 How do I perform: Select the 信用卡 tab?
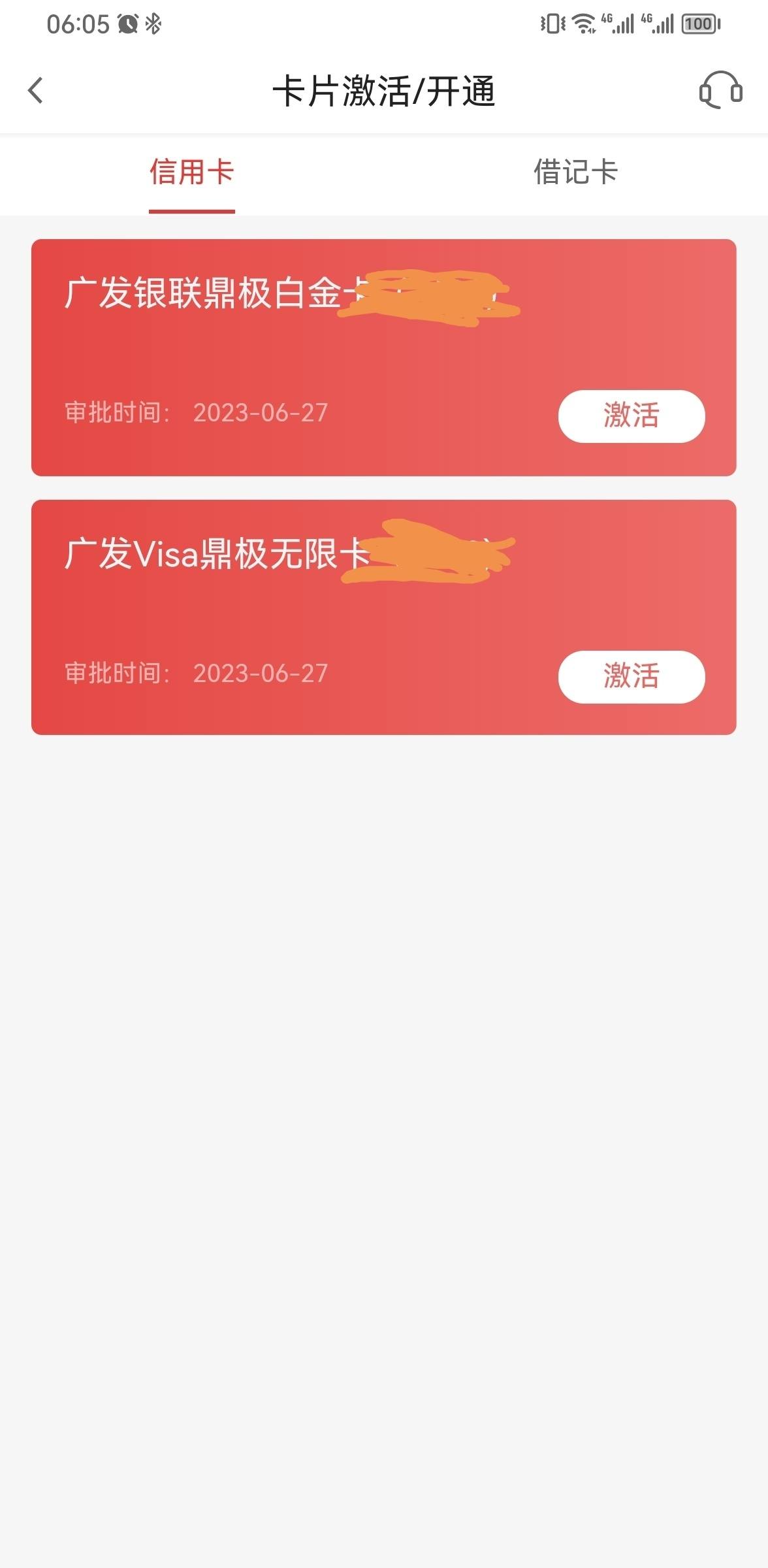pos(191,172)
